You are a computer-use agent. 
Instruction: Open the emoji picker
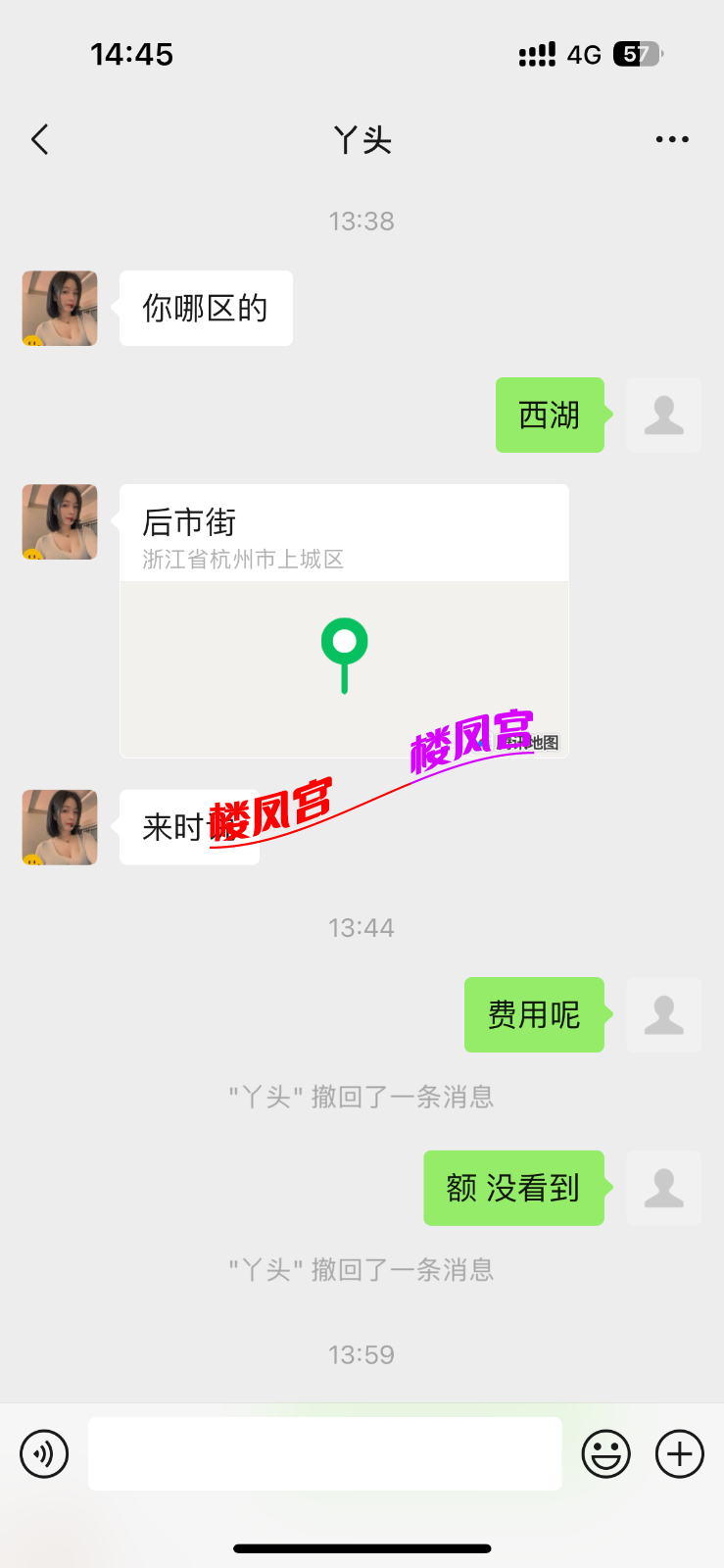[605, 1453]
